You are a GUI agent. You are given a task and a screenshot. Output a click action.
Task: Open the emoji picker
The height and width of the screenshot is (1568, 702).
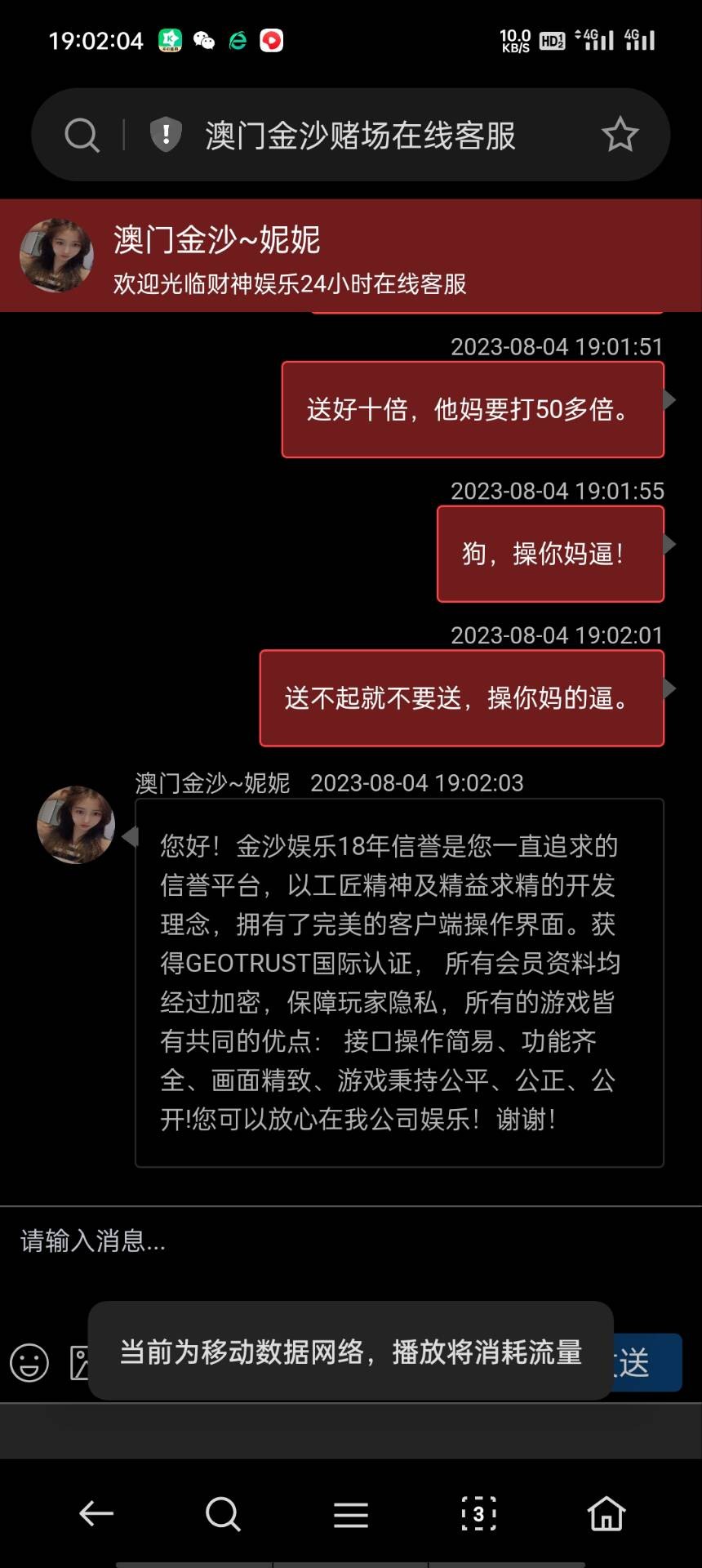(x=29, y=1363)
